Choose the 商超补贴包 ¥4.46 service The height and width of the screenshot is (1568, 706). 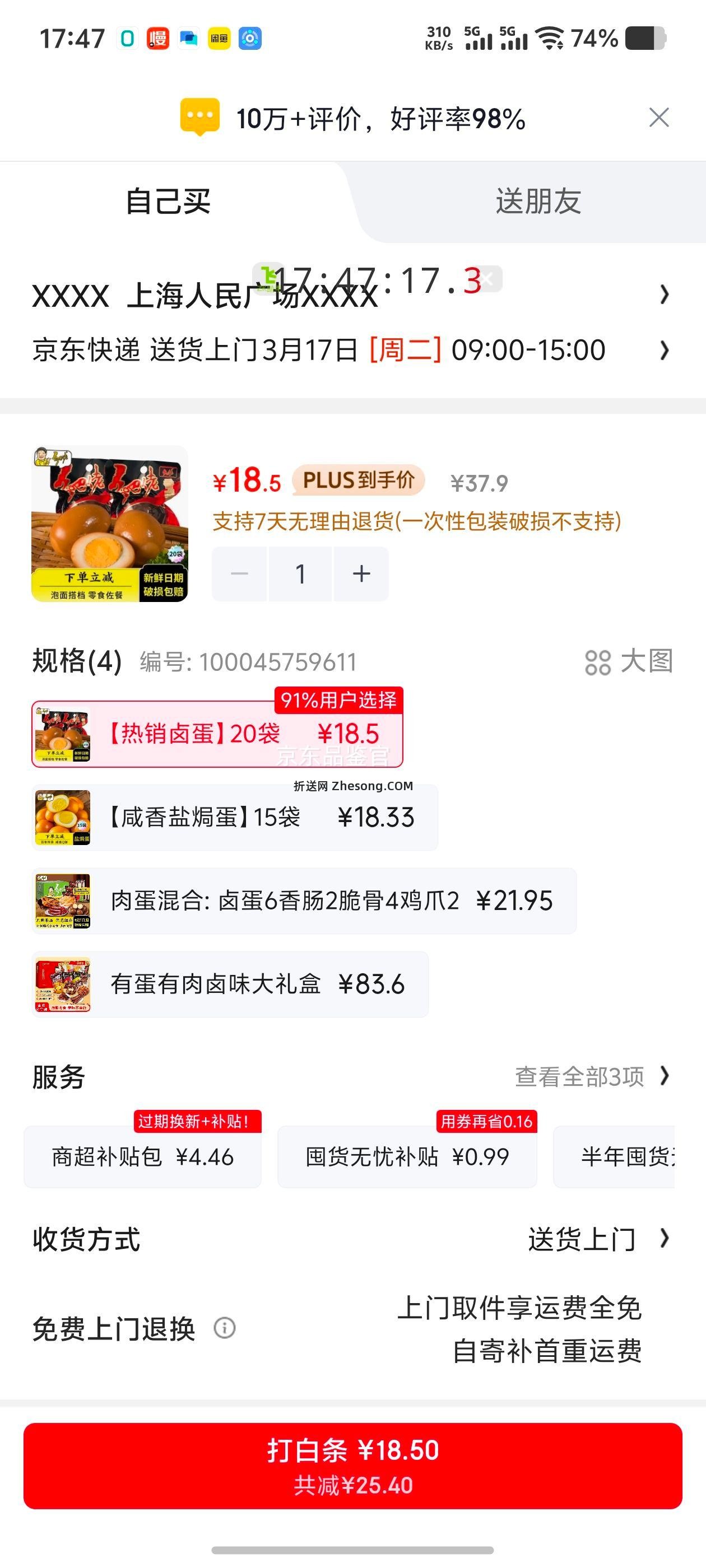pos(142,1156)
